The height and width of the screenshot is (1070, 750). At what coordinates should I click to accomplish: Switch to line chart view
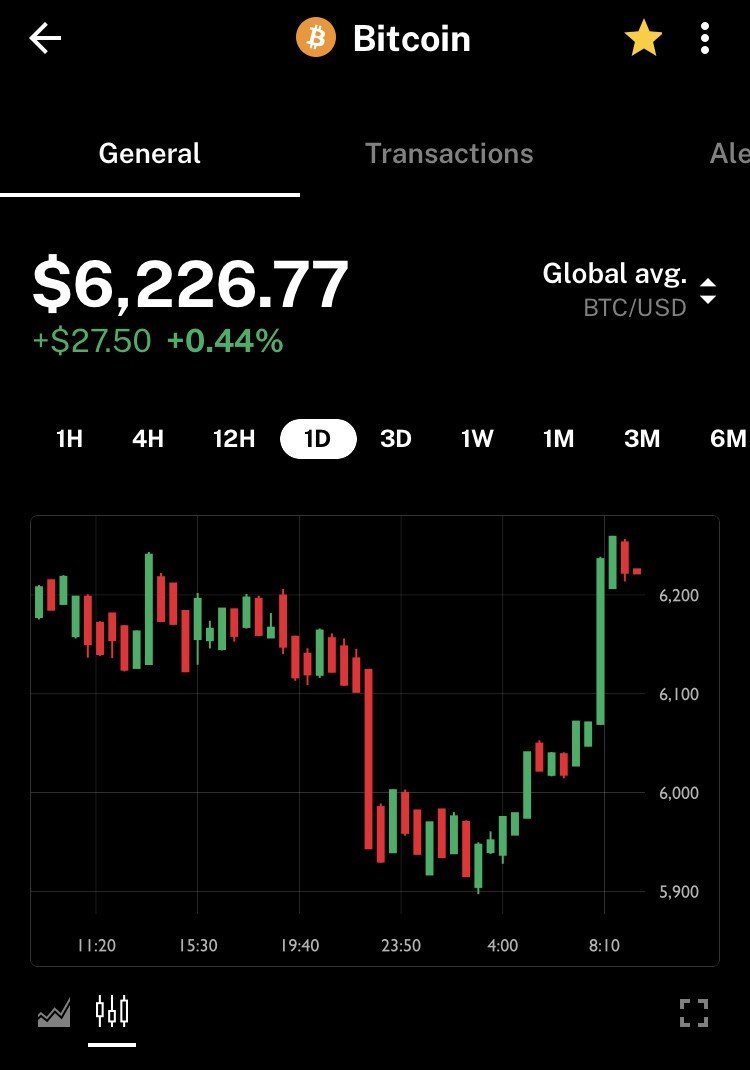[54, 1013]
